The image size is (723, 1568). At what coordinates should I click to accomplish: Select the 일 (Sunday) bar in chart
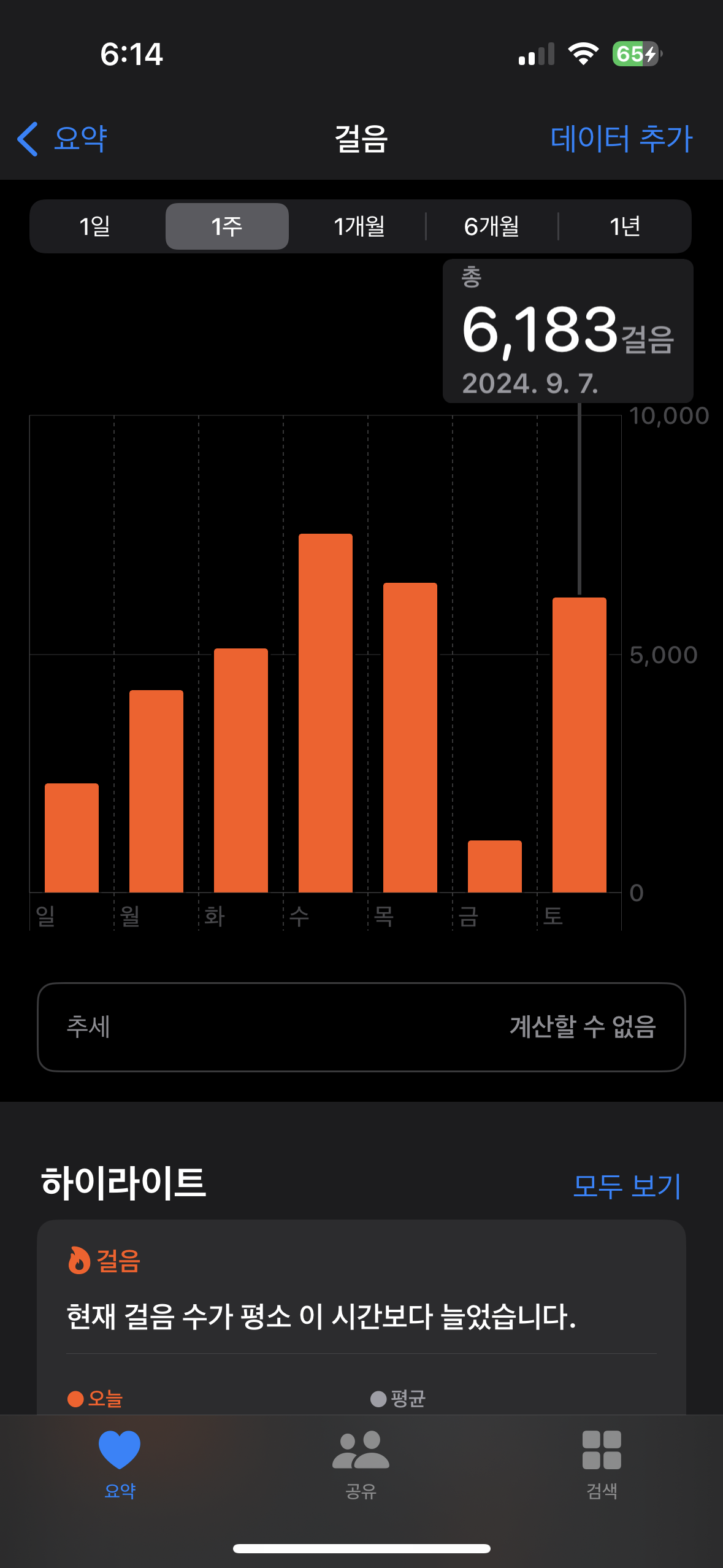[72, 837]
